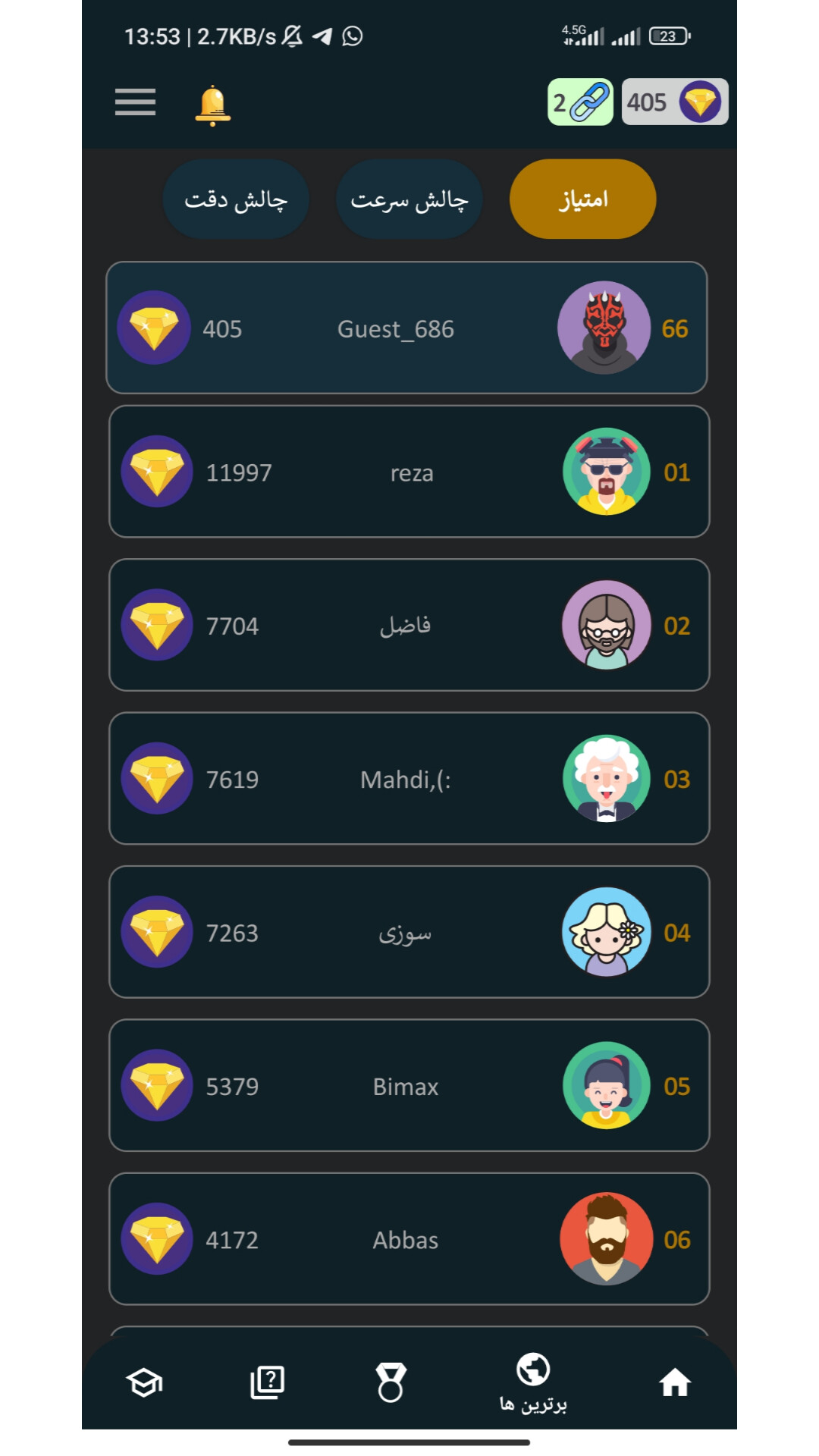The image size is (819, 1456).
Task: Switch to the چالش سرعت tab
Action: [409, 199]
